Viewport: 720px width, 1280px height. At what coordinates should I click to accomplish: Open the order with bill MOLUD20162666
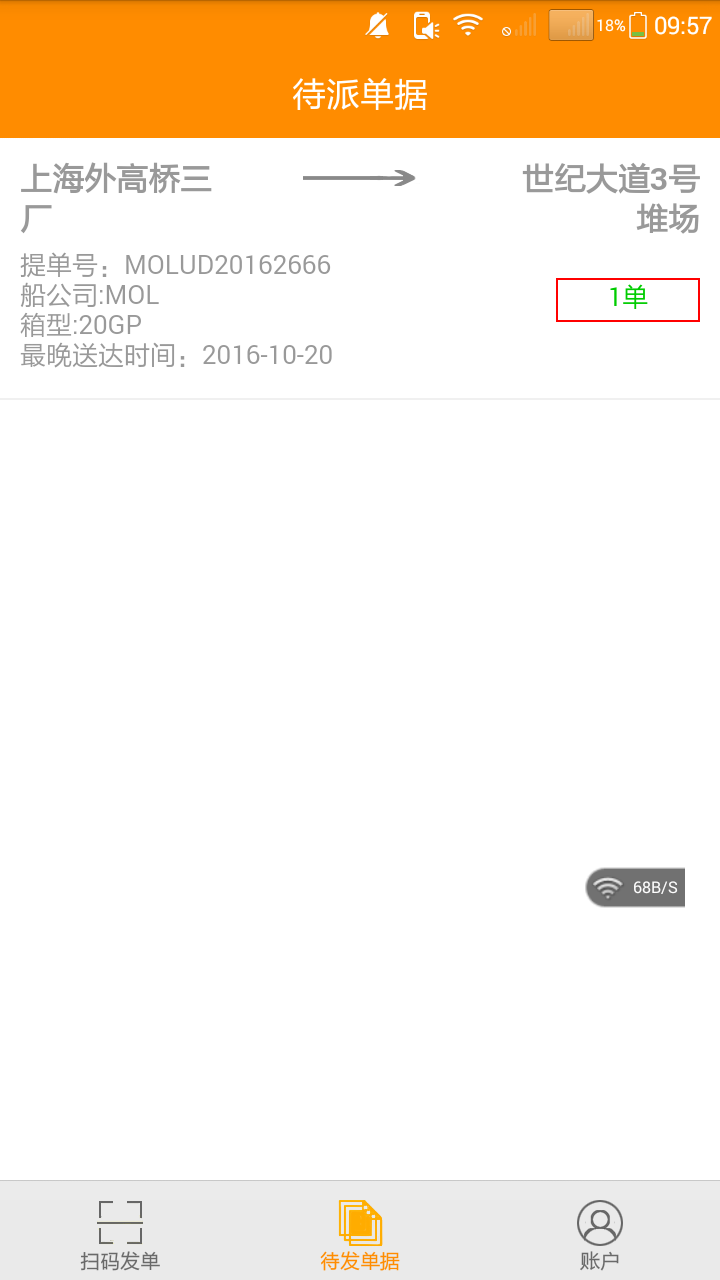pos(226,266)
